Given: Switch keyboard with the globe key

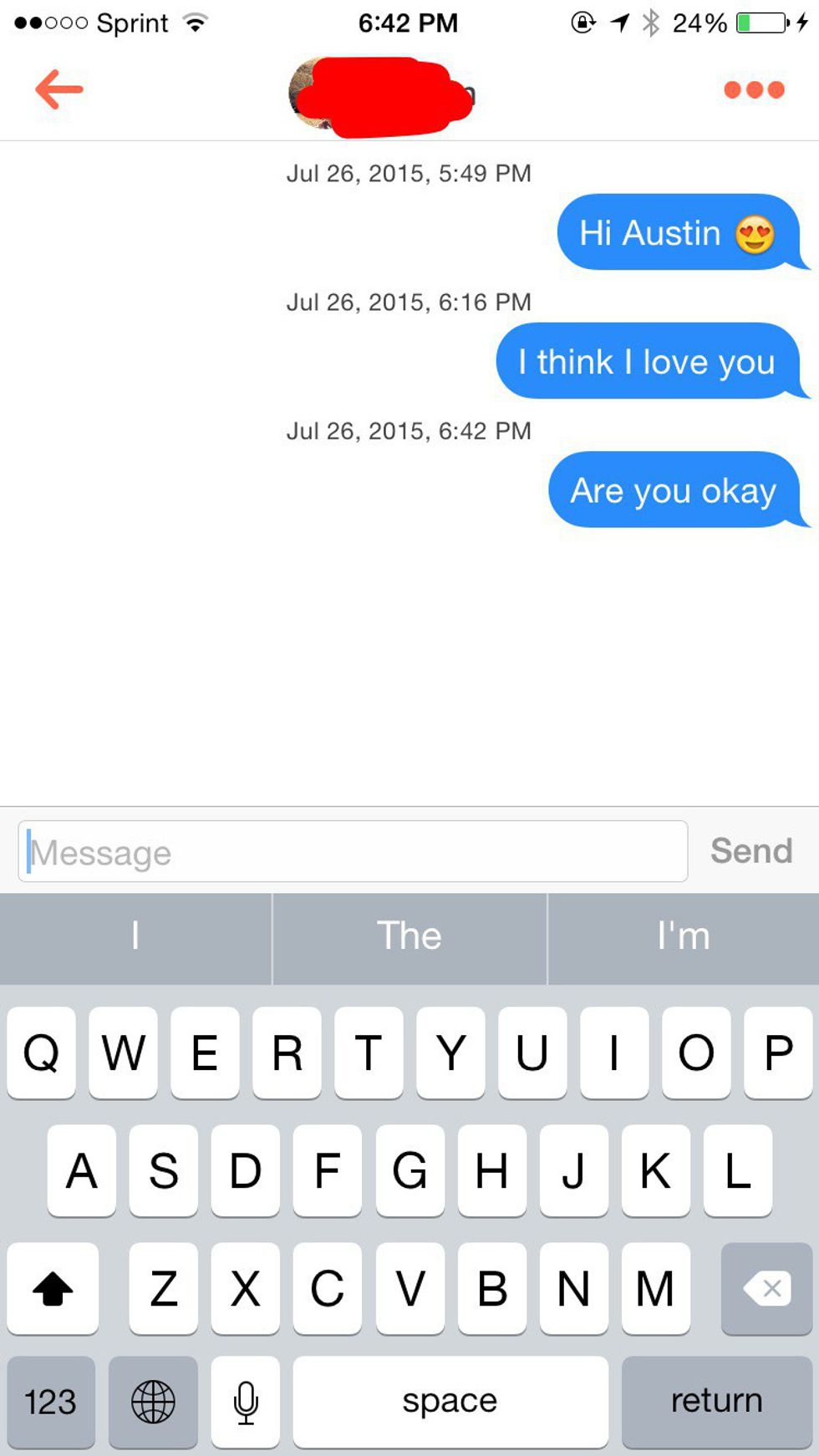Looking at the screenshot, I should click(153, 1401).
